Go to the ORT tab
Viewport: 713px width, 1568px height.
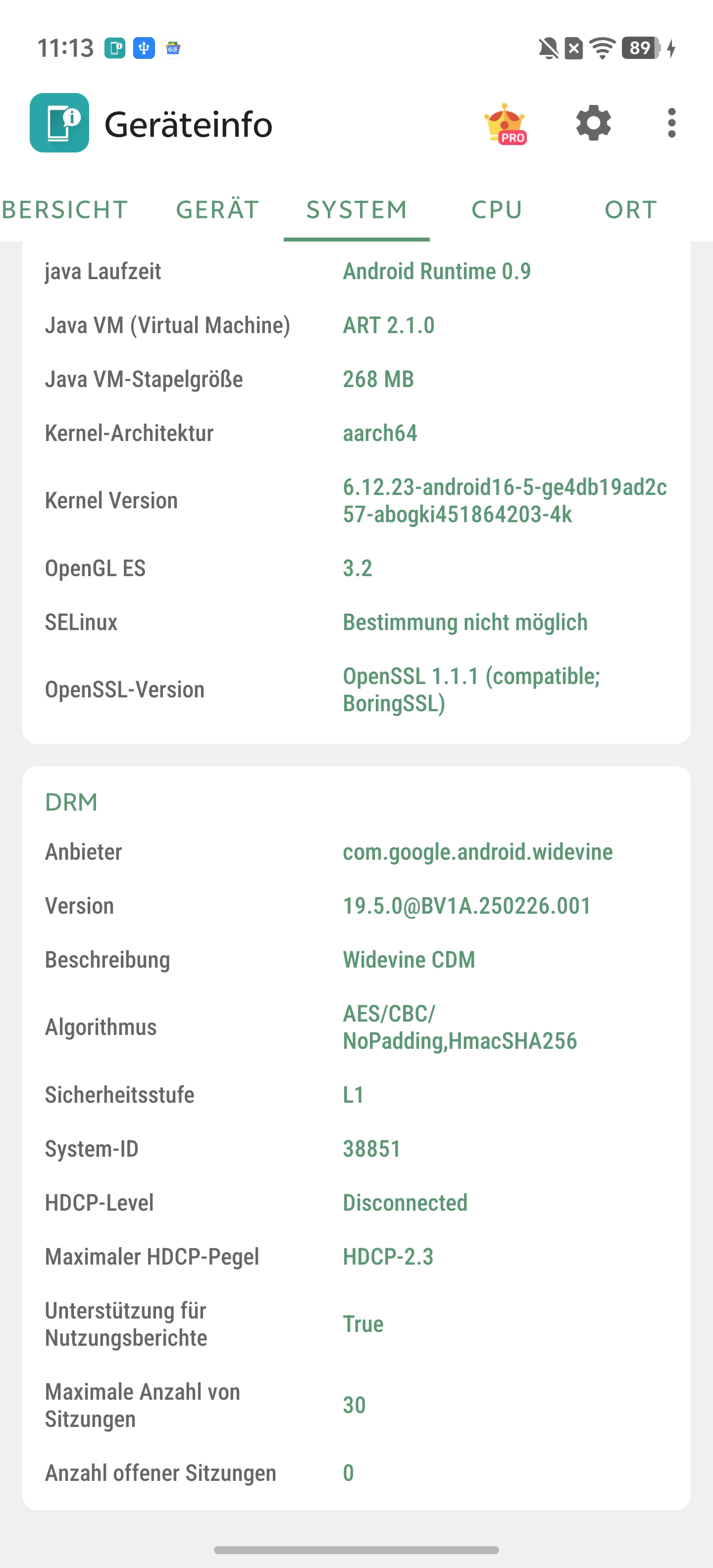(630, 210)
